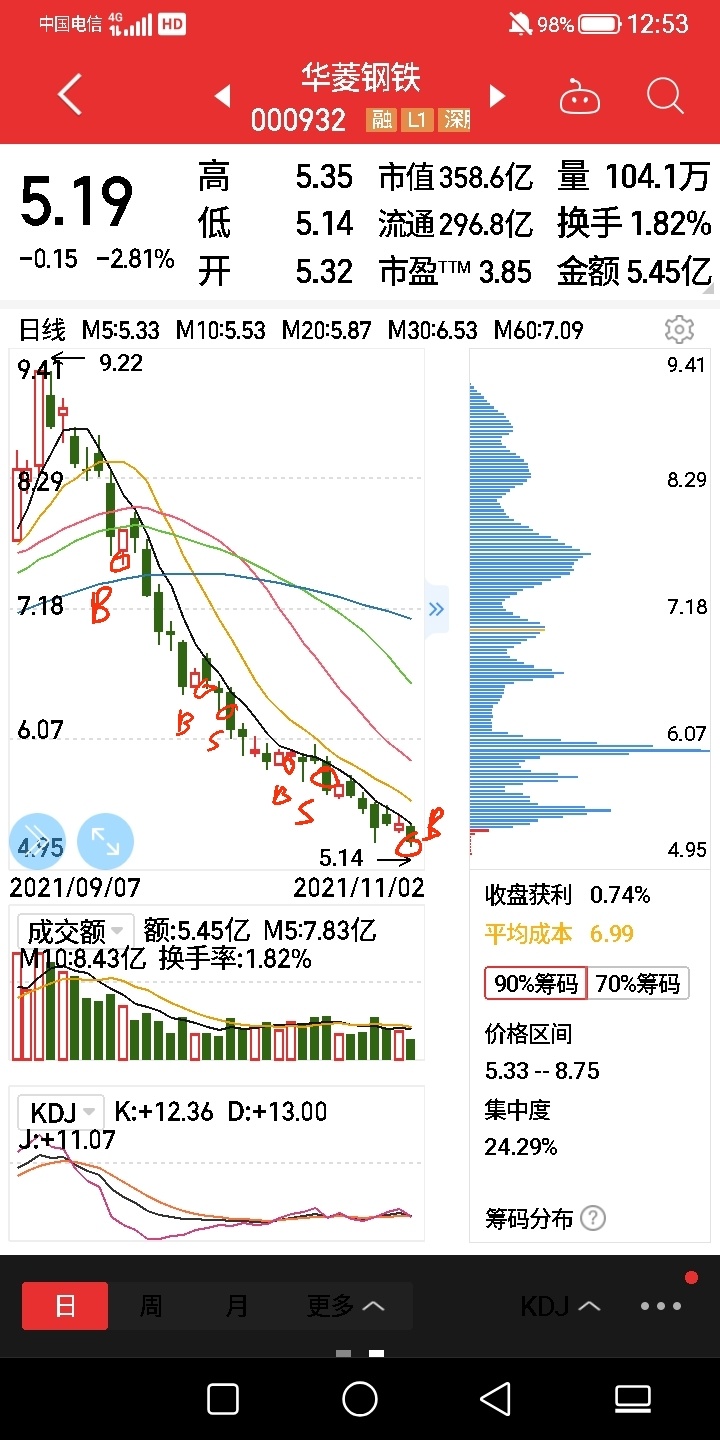Go back using the header arrow
Screen dimensions: 720x1440
[69, 96]
